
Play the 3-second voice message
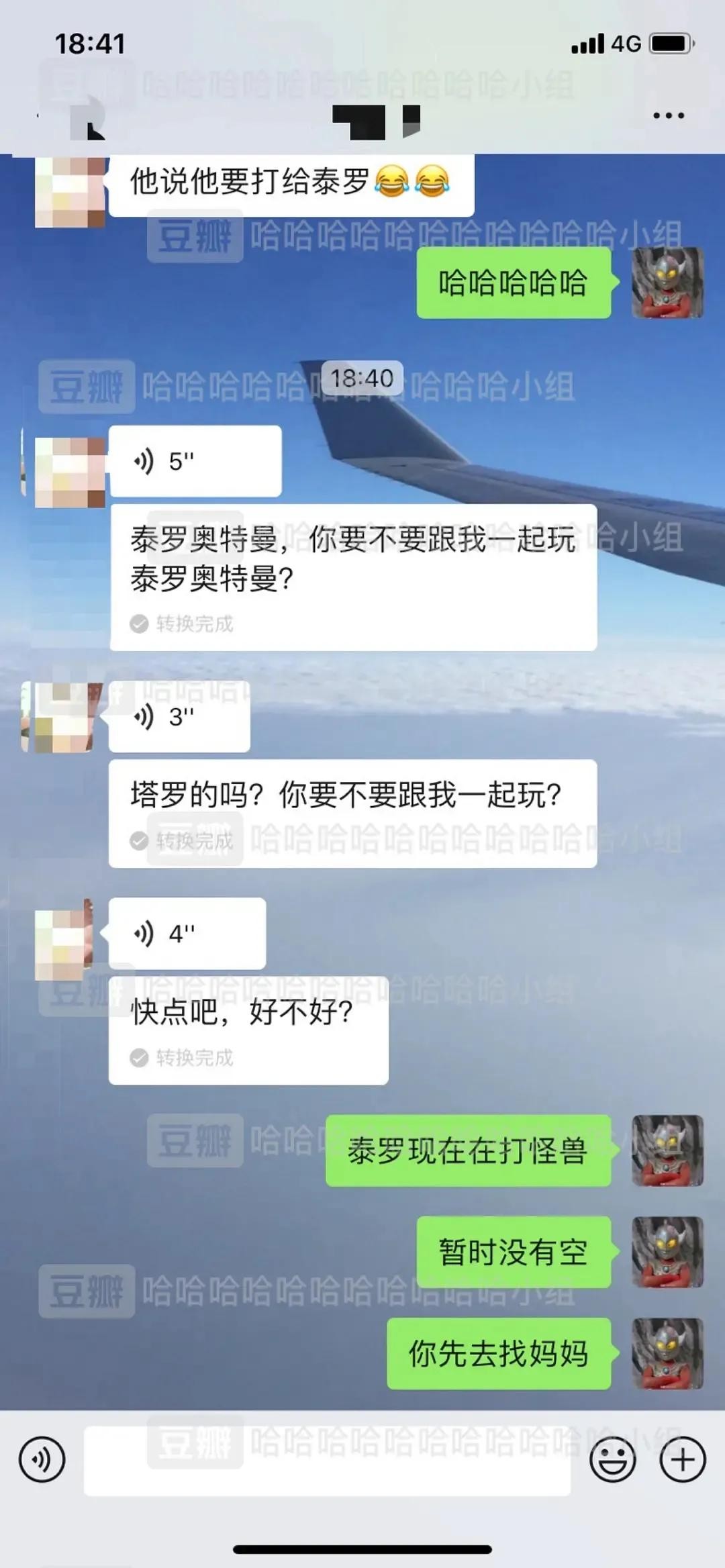pyautogui.click(x=179, y=716)
